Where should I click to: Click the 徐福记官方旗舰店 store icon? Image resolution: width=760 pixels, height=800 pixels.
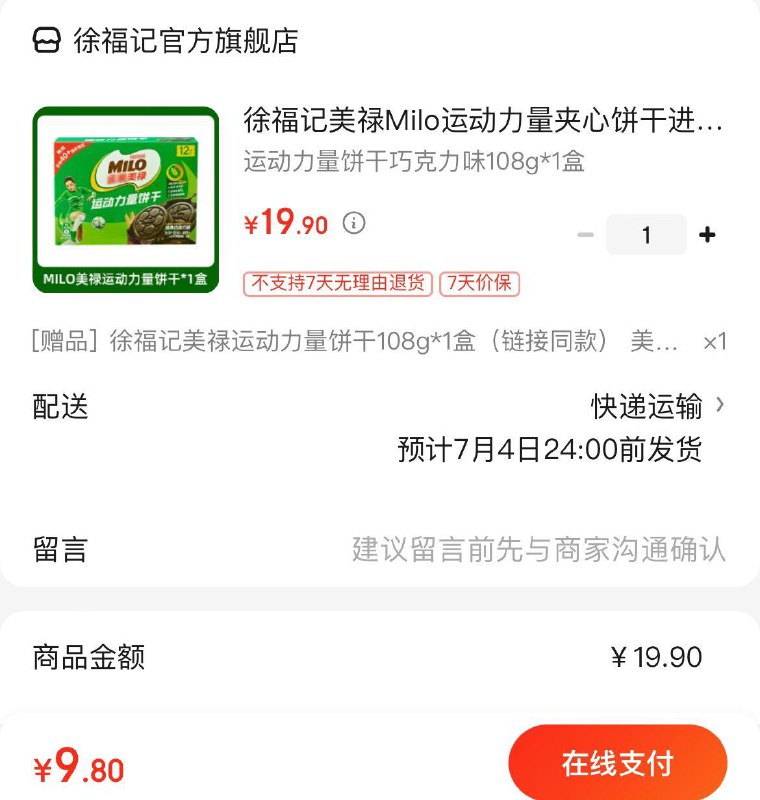pyautogui.click(x=44, y=42)
